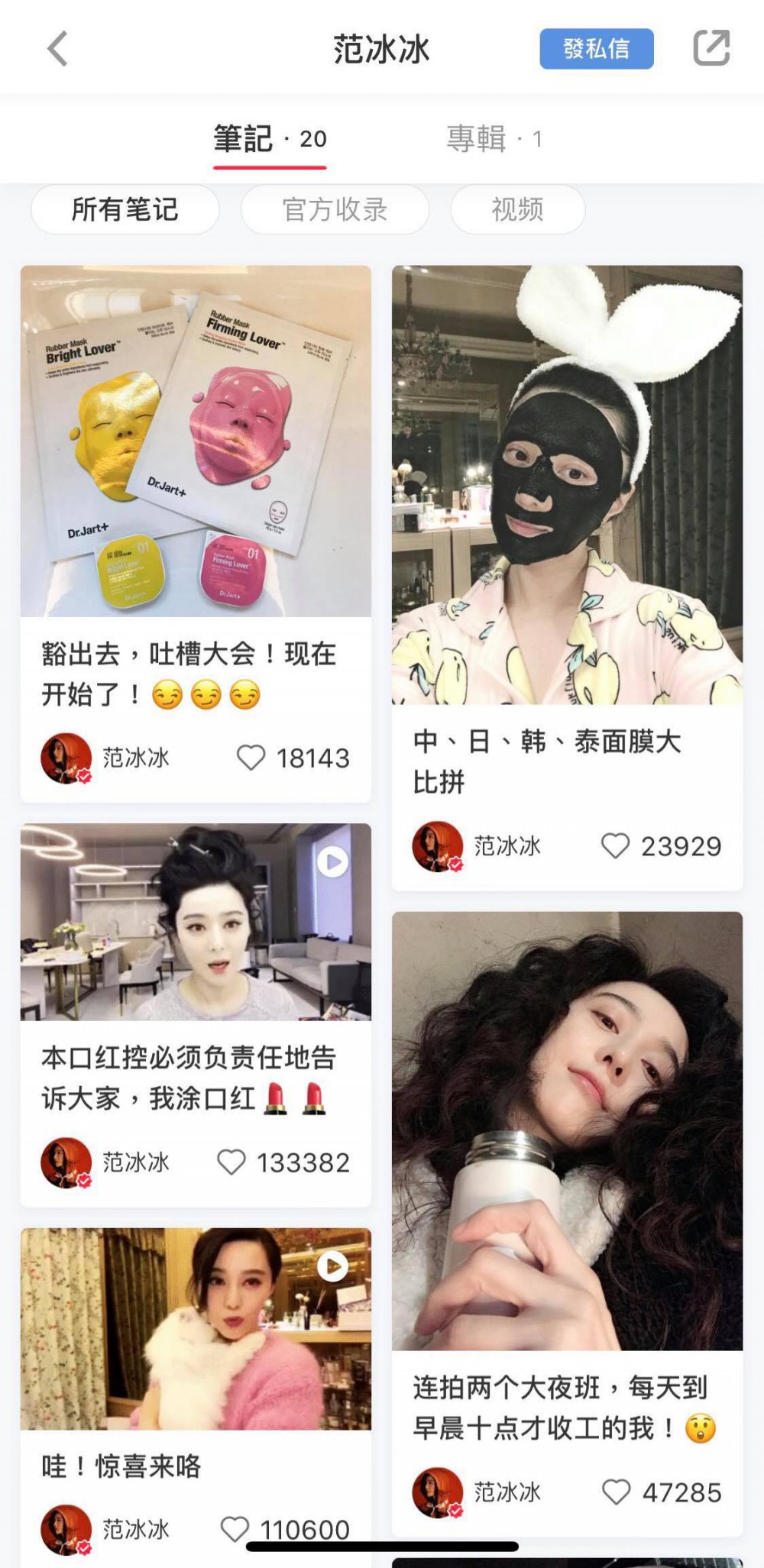Like the lipstick note with 133382 likes
The image size is (764, 1568).
[x=231, y=1162]
